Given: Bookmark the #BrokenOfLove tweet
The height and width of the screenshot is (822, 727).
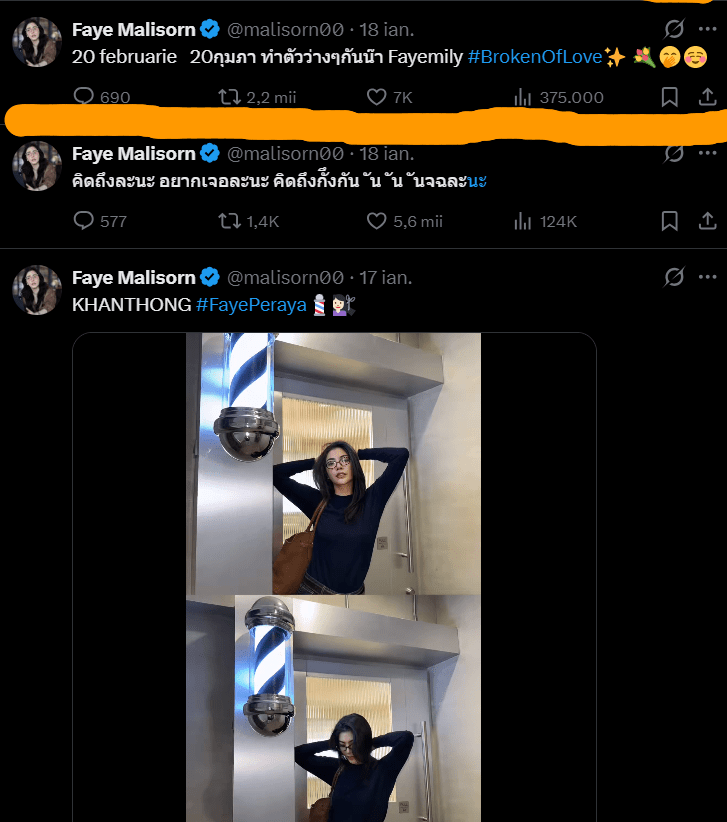Looking at the screenshot, I should [670, 97].
